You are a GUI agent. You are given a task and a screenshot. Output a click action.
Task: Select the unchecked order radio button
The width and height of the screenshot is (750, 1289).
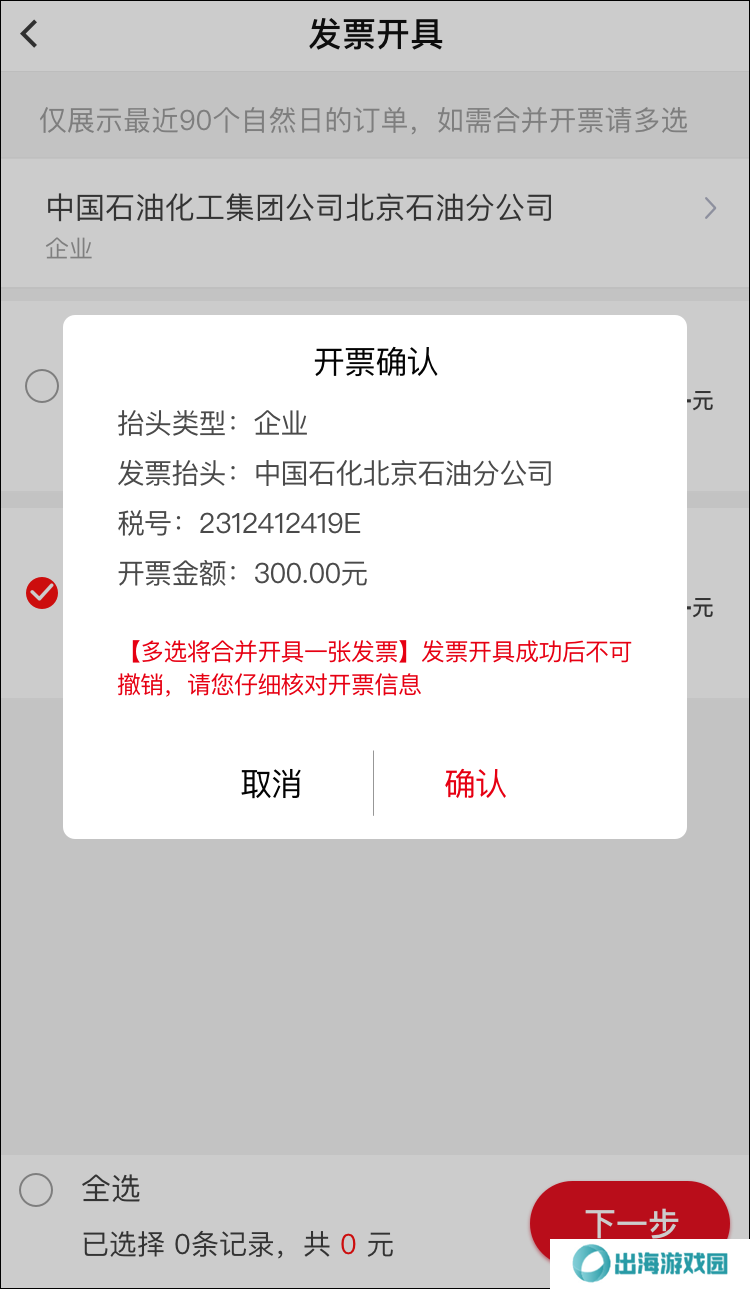(x=42, y=386)
